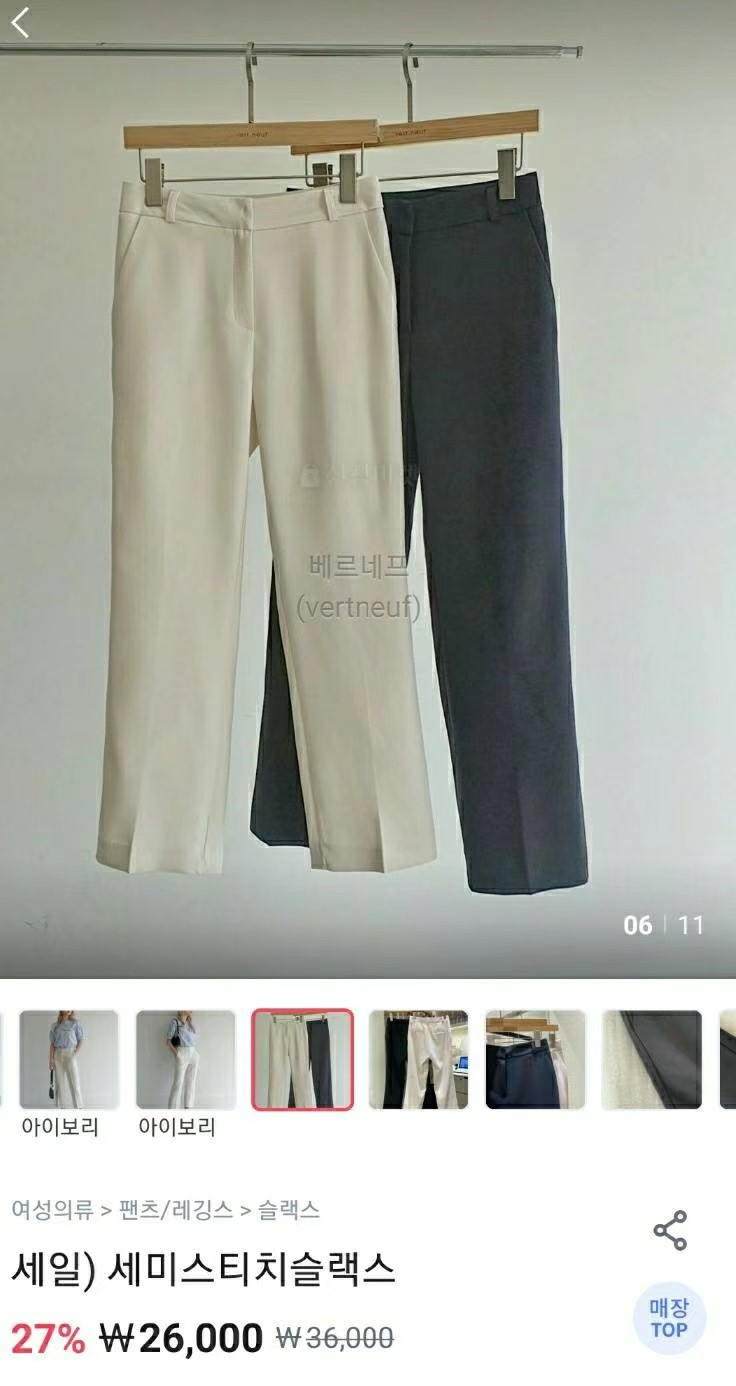
Task: Tap the 매장 TOP floating button
Action: (669, 1318)
